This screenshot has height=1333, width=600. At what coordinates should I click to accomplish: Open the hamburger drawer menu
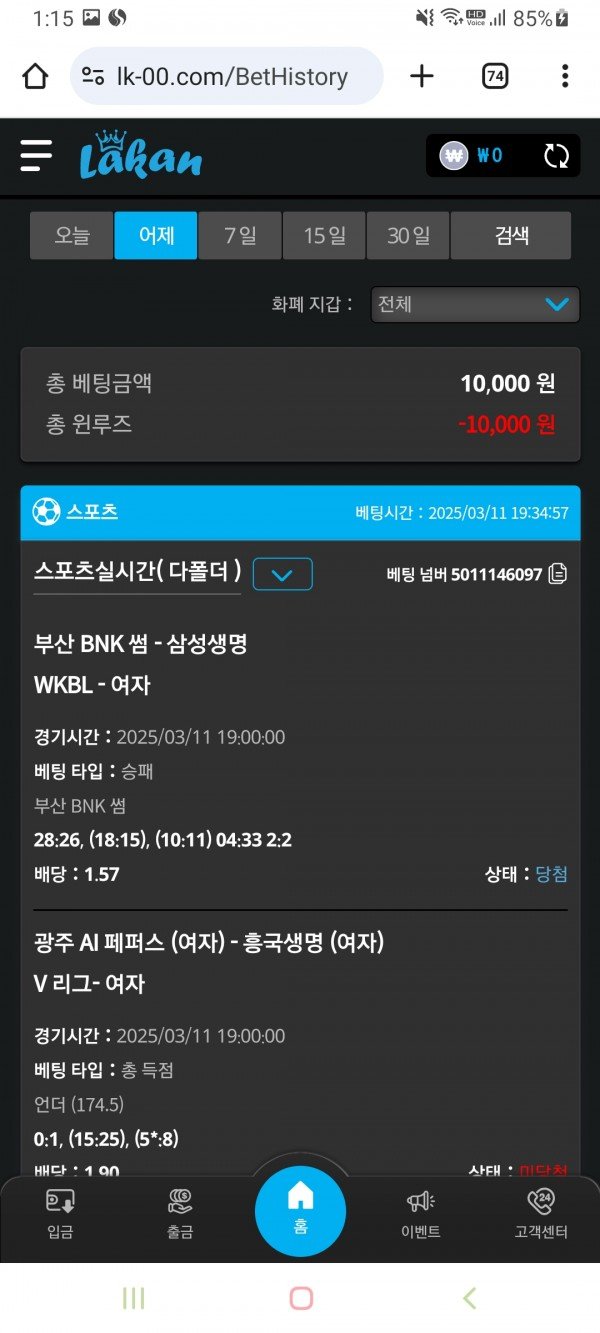35,155
